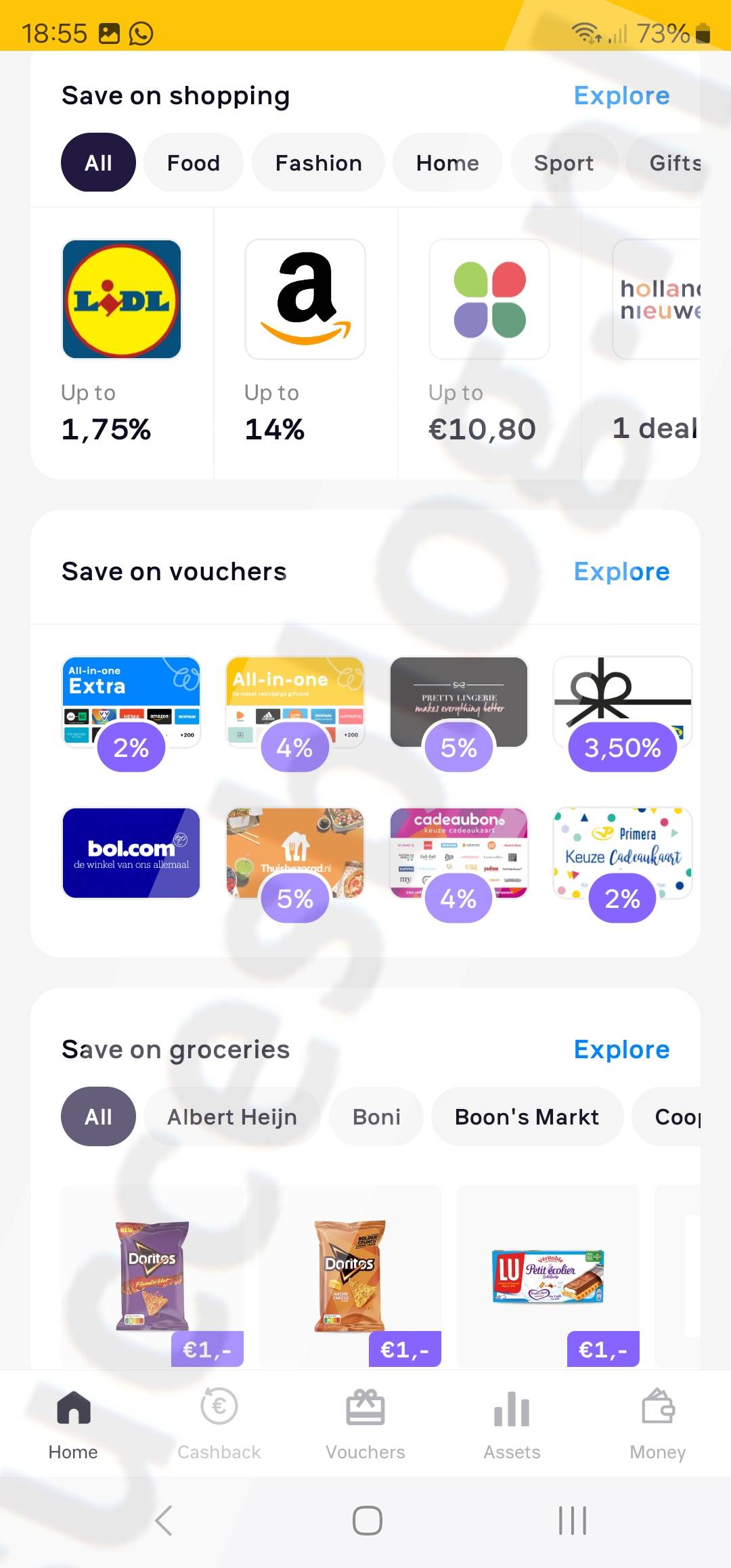Filter groceries by Albert Heijn
The image size is (731, 1568).
[x=231, y=1117]
